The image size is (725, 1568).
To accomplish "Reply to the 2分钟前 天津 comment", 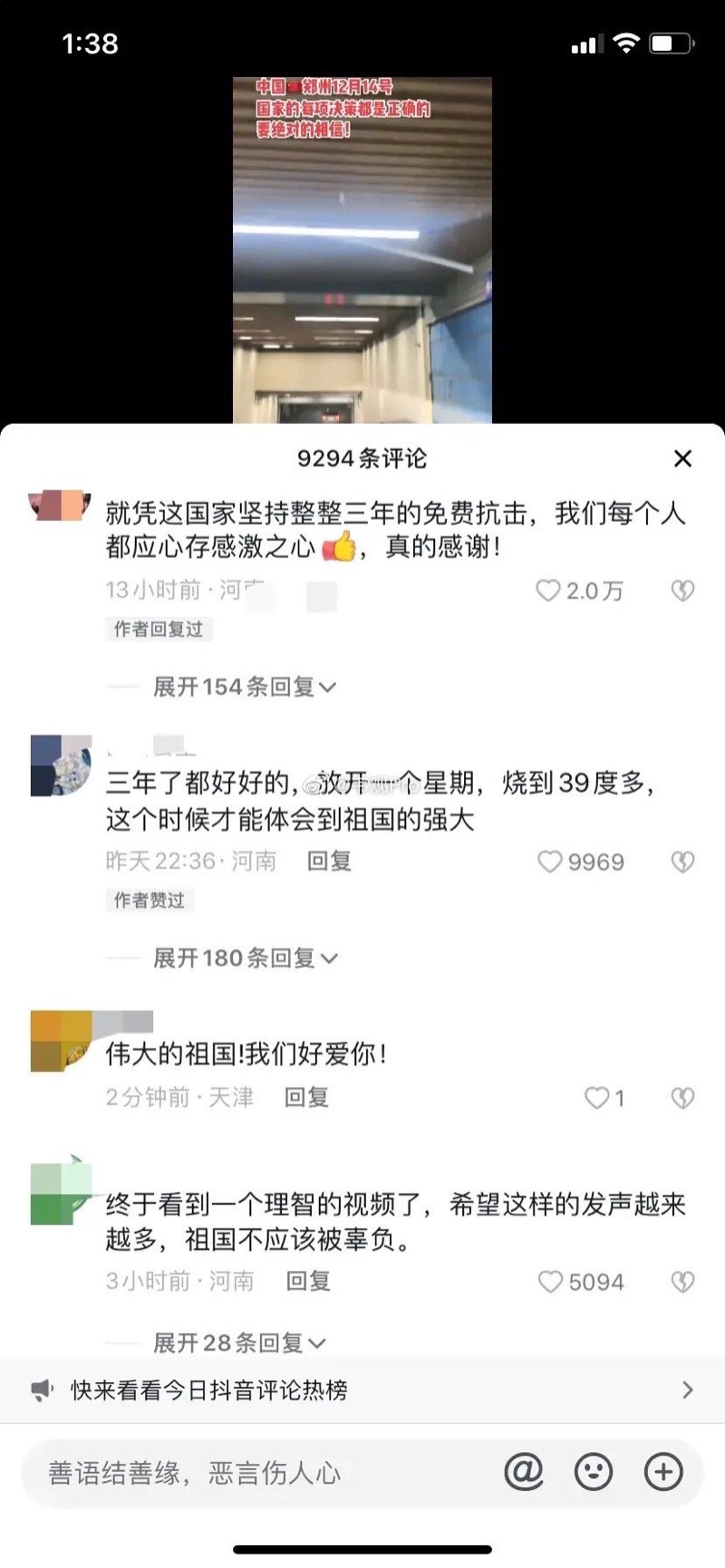I will 306,1098.
